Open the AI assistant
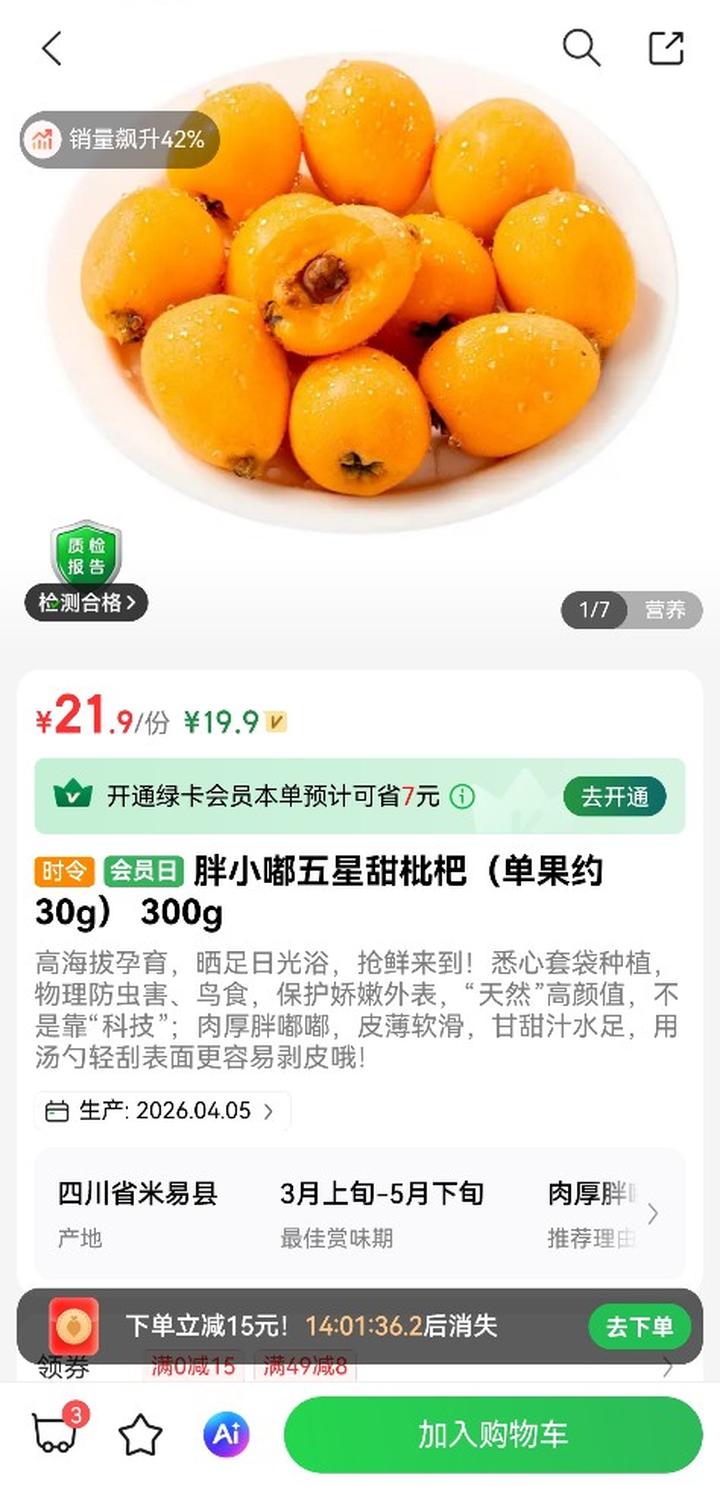720x1486 pixels. click(226, 1435)
